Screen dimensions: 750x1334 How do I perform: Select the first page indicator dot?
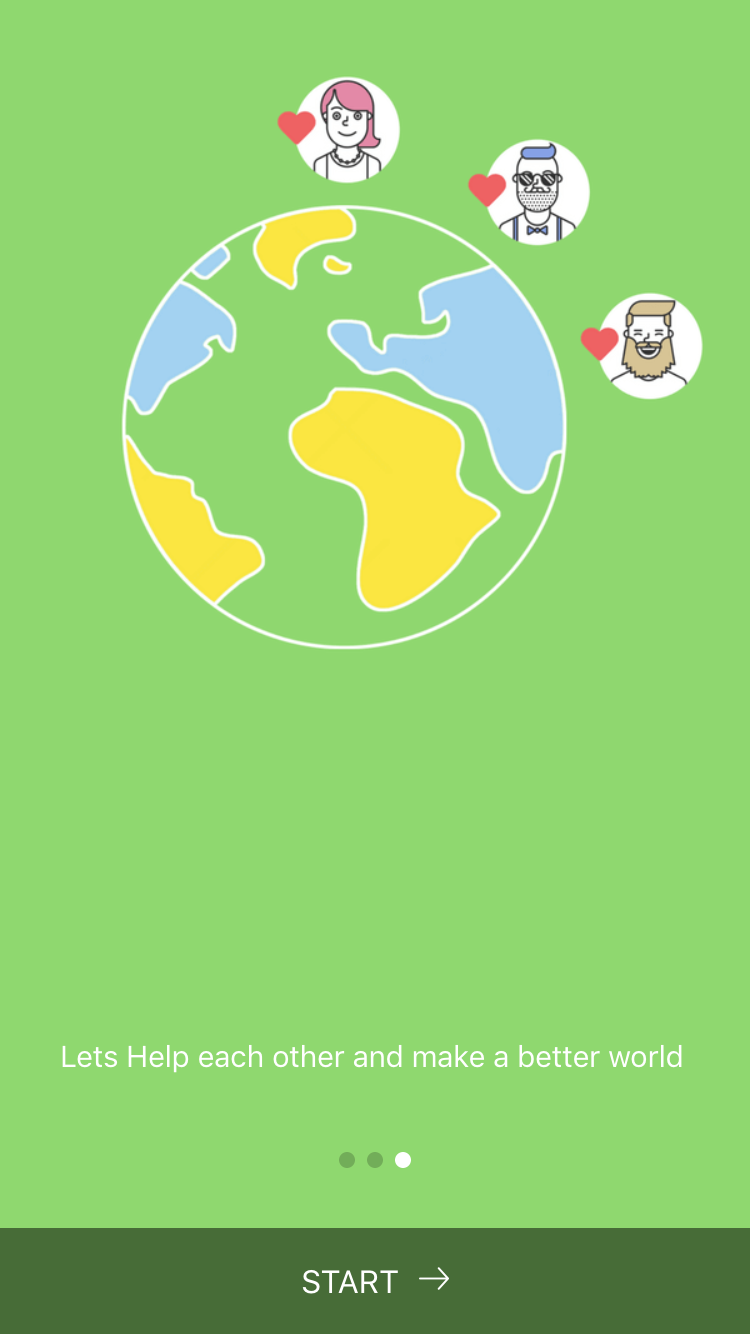[x=347, y=1160]
